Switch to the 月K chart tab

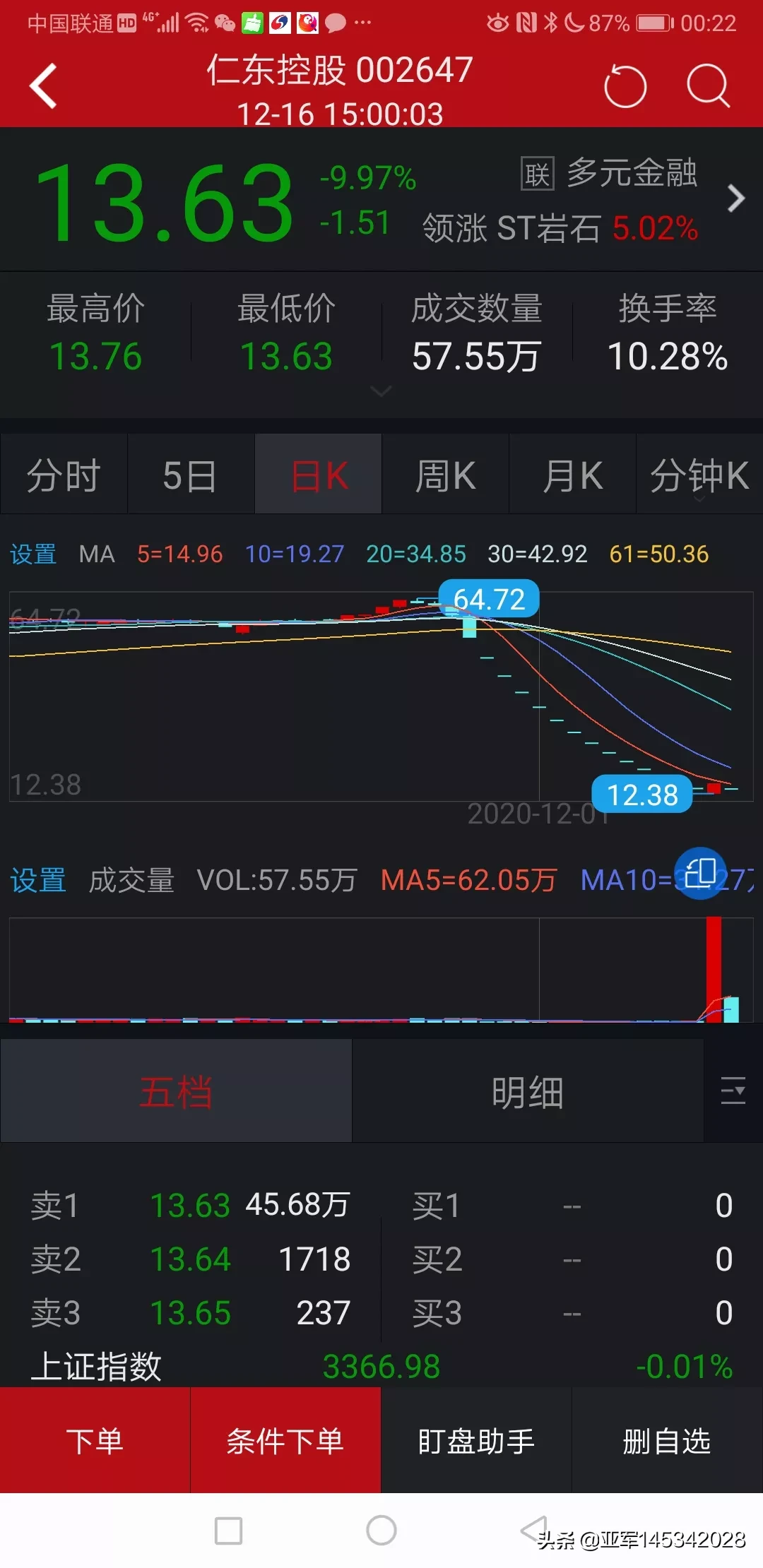[x=572, y=474]
